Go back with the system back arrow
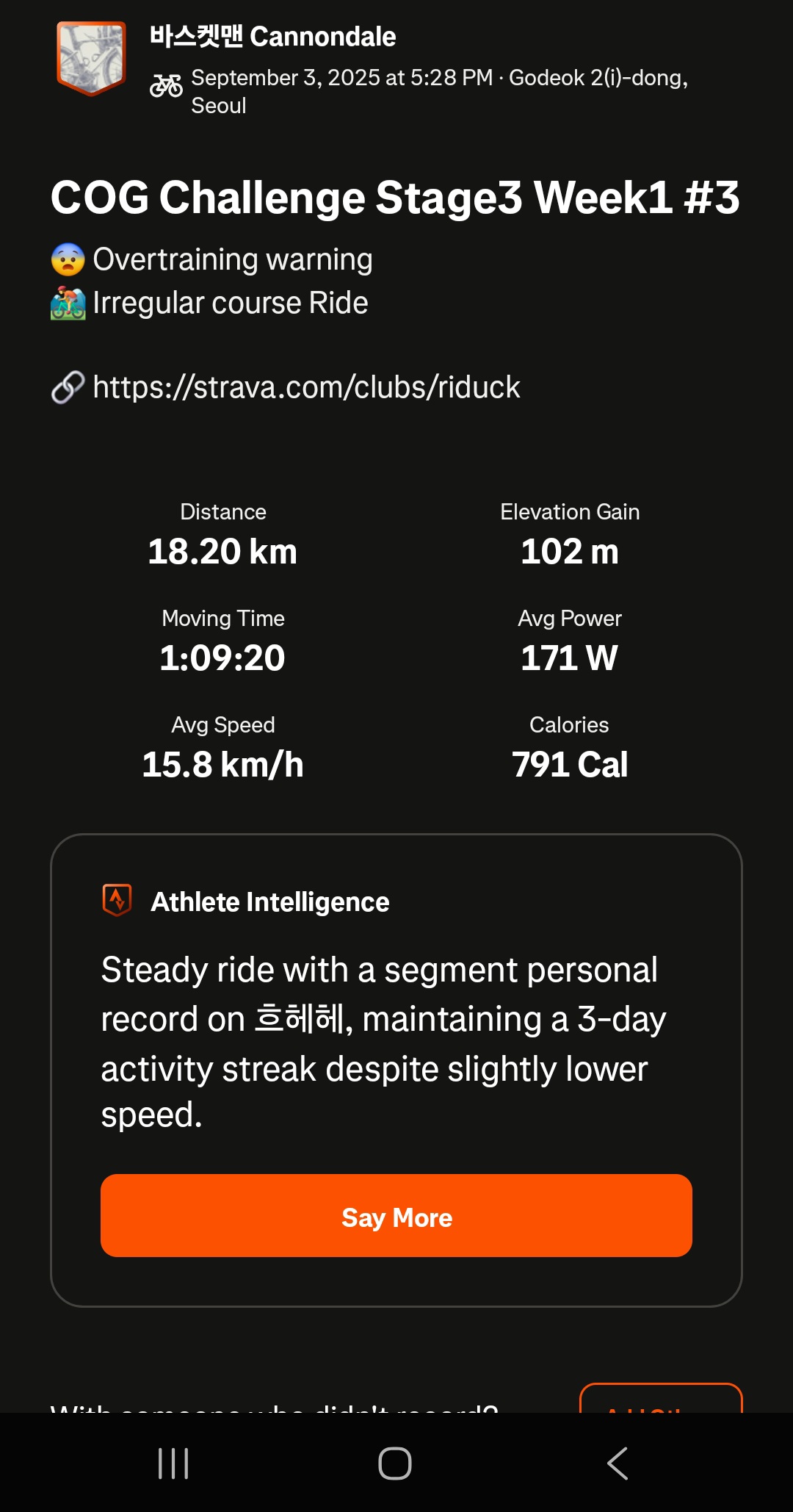Image resolution: width=793 pixels, height=1512 pixels. coord(618,1464)
